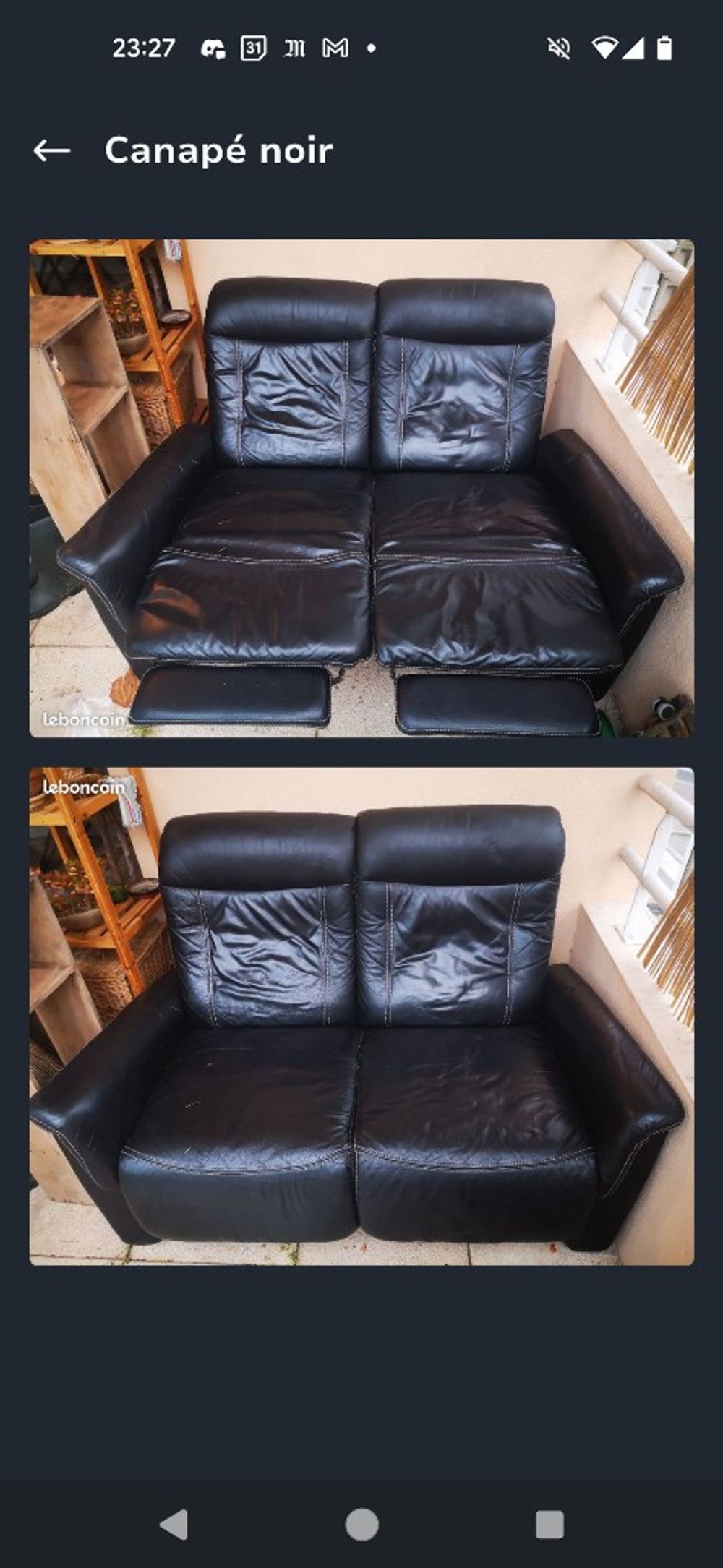Go back from Canapé noir page
Image resolution: width=723 pixels, height=1568 pixels.
tap(52, 150)
